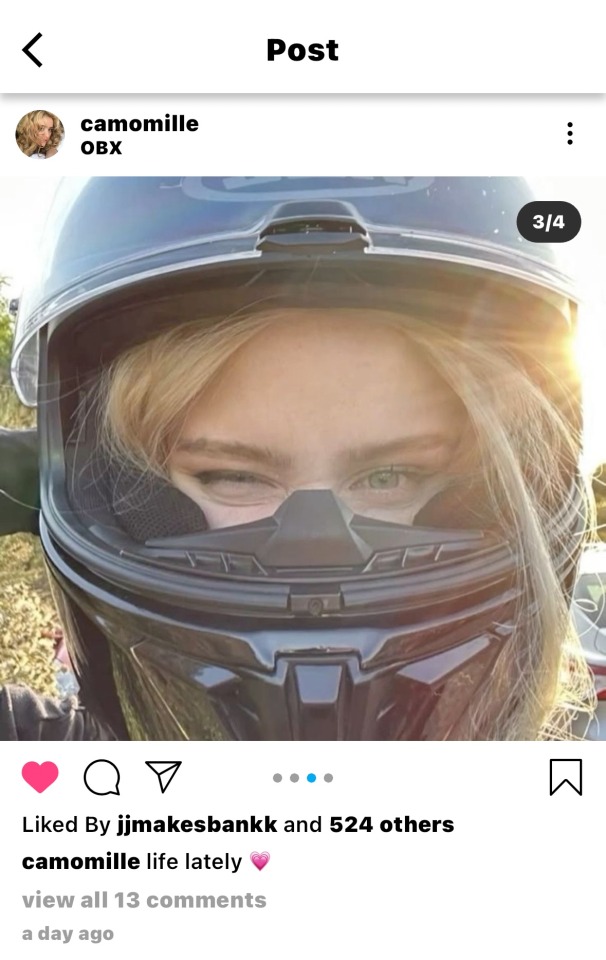View the 524 others who liked
Image resolution: width=606 pixels, height=960 pixels.
[x=391, y=825]
